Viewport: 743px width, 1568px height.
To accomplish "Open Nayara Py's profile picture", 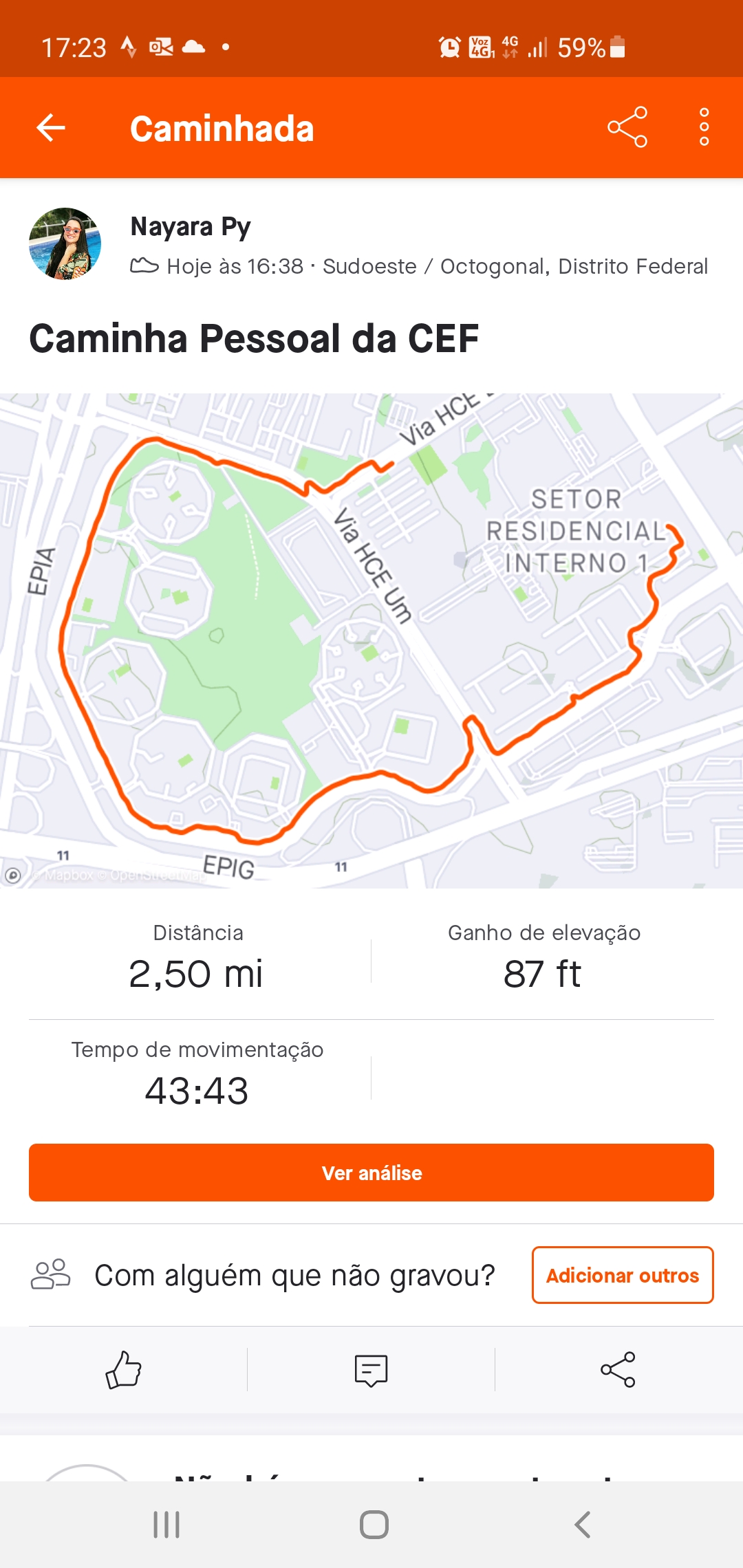I will point(65,243).
